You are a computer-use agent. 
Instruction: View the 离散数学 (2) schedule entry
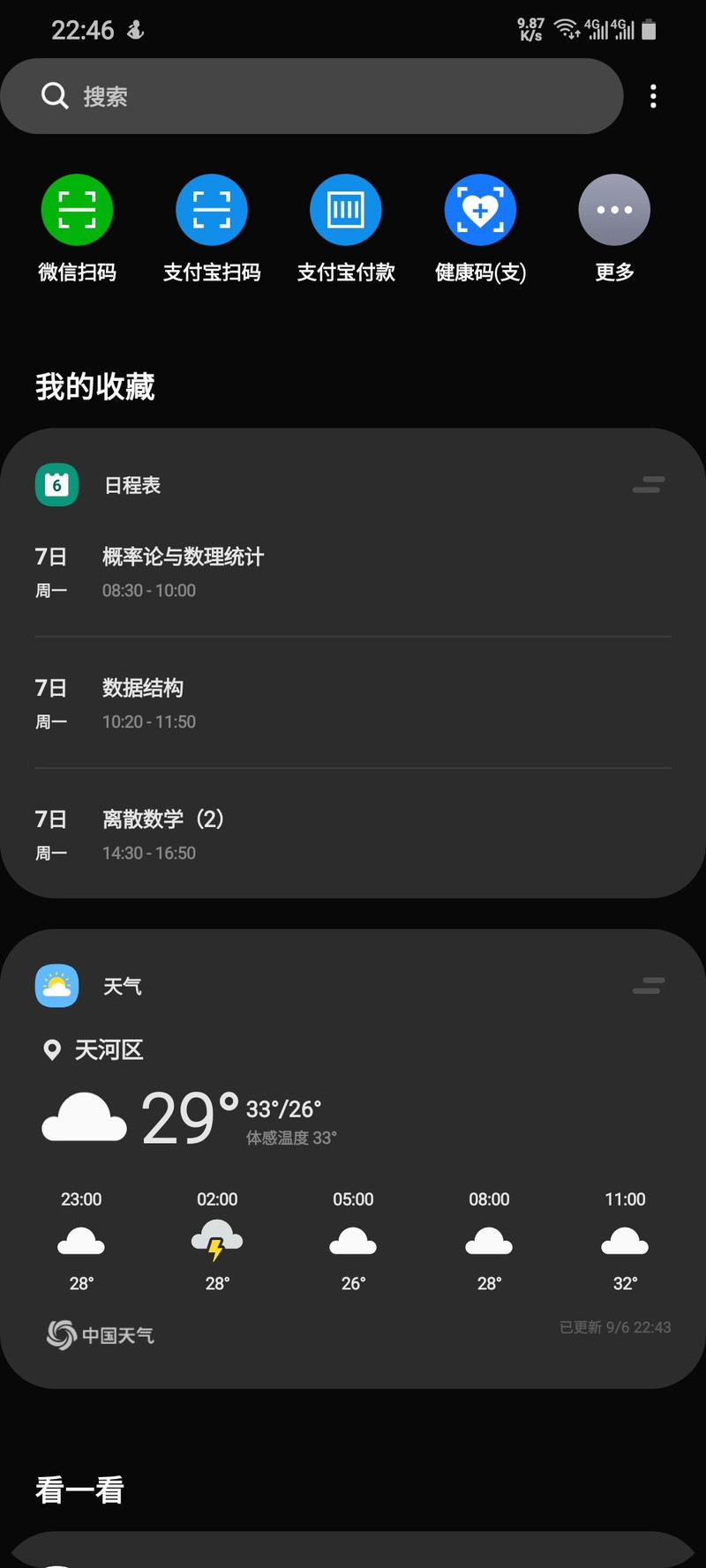353,834
